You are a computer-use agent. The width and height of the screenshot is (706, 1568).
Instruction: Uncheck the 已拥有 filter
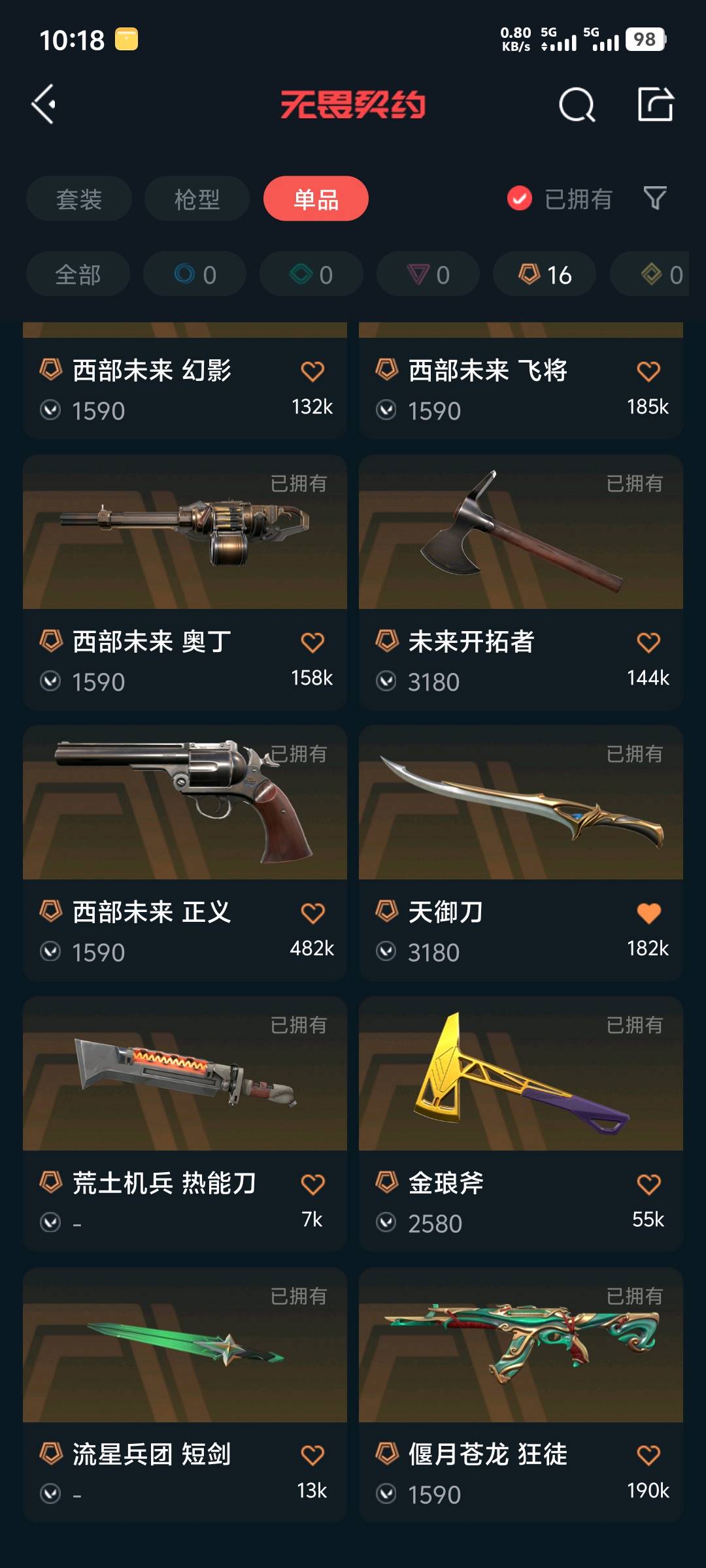[520, 199]
